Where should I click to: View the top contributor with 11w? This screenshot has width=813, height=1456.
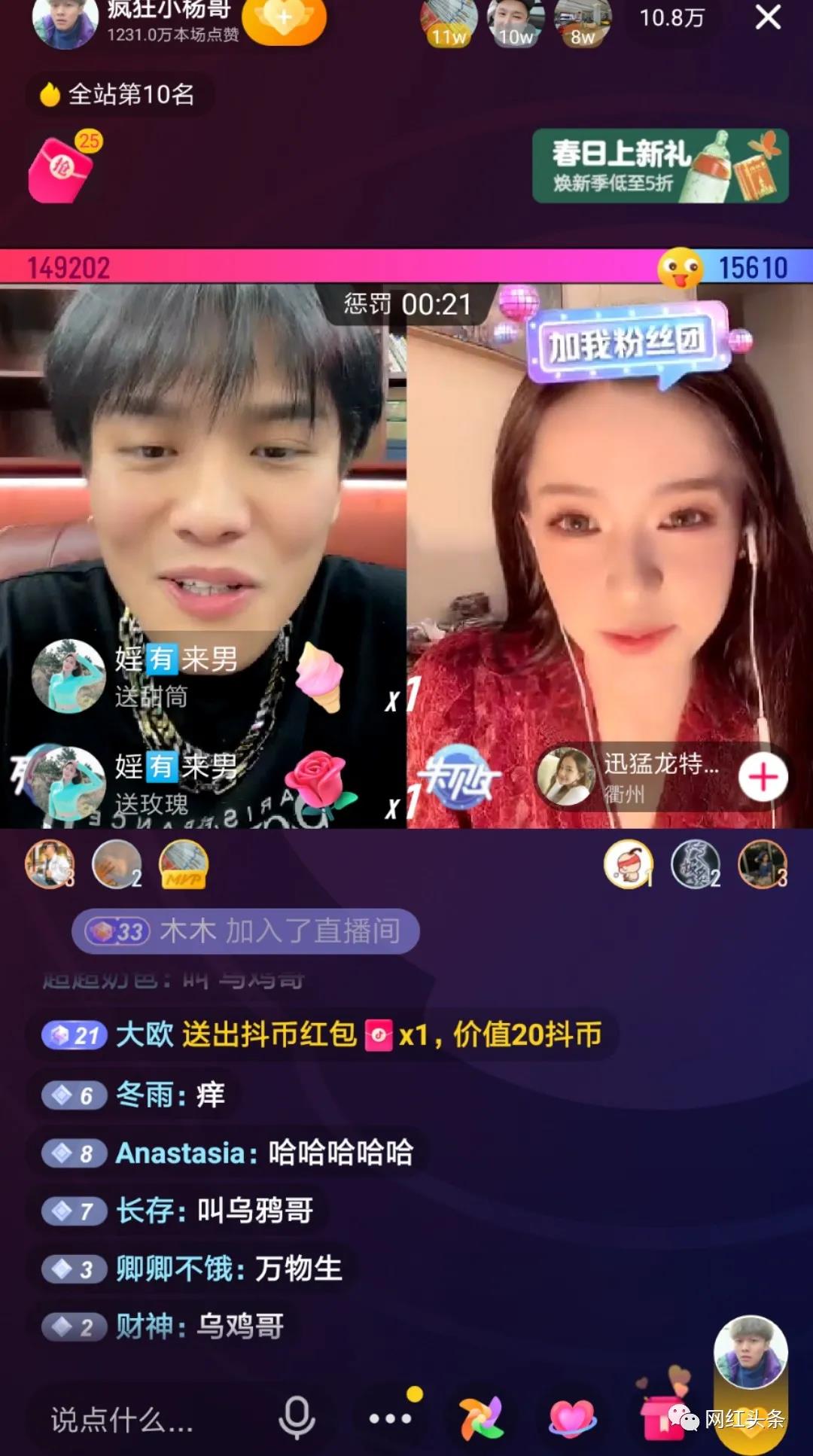pyautogui.click(x=449, y=23)
